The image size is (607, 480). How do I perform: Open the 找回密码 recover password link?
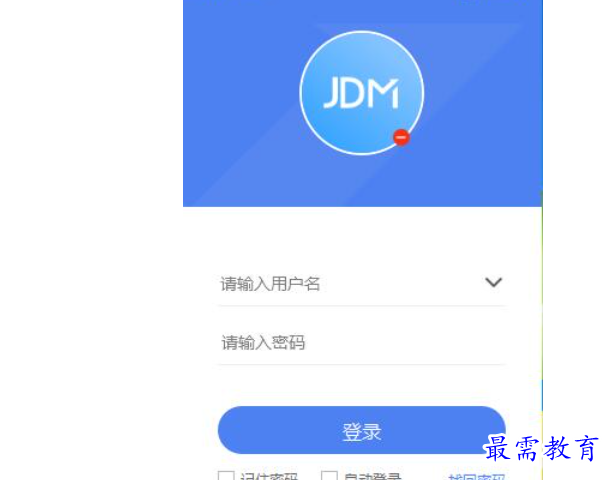point(476,477)
